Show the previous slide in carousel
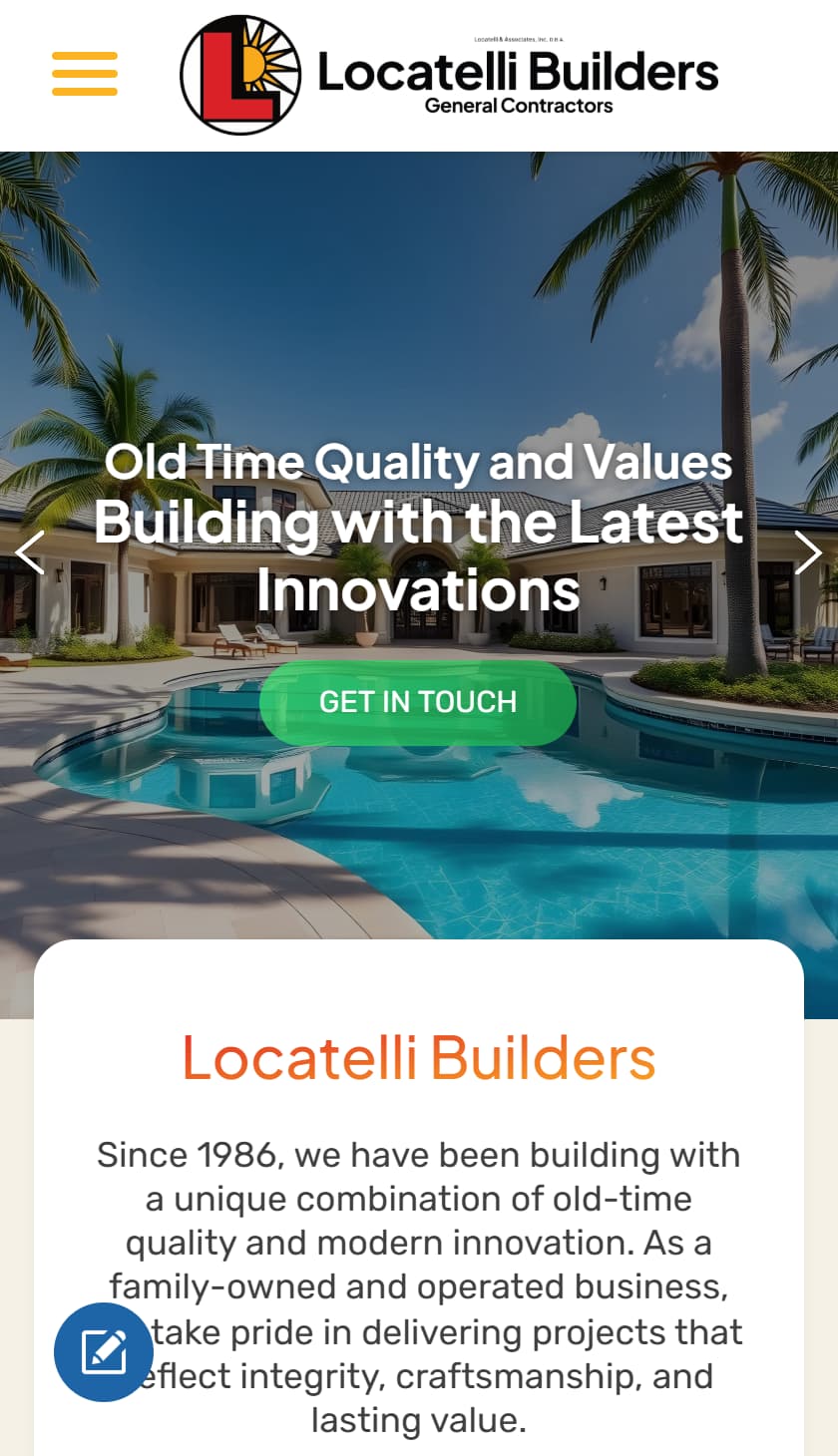The image size is (838, 1456). click(29, 552)
